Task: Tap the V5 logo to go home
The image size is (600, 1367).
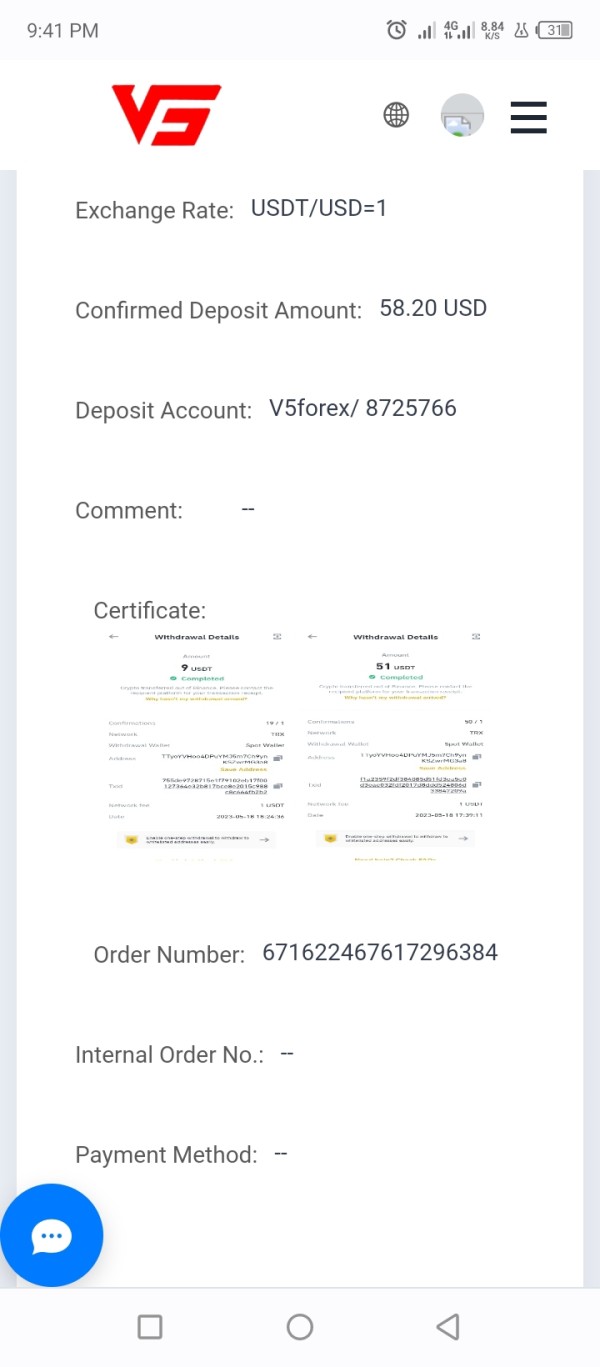Action: pos(166,115)
